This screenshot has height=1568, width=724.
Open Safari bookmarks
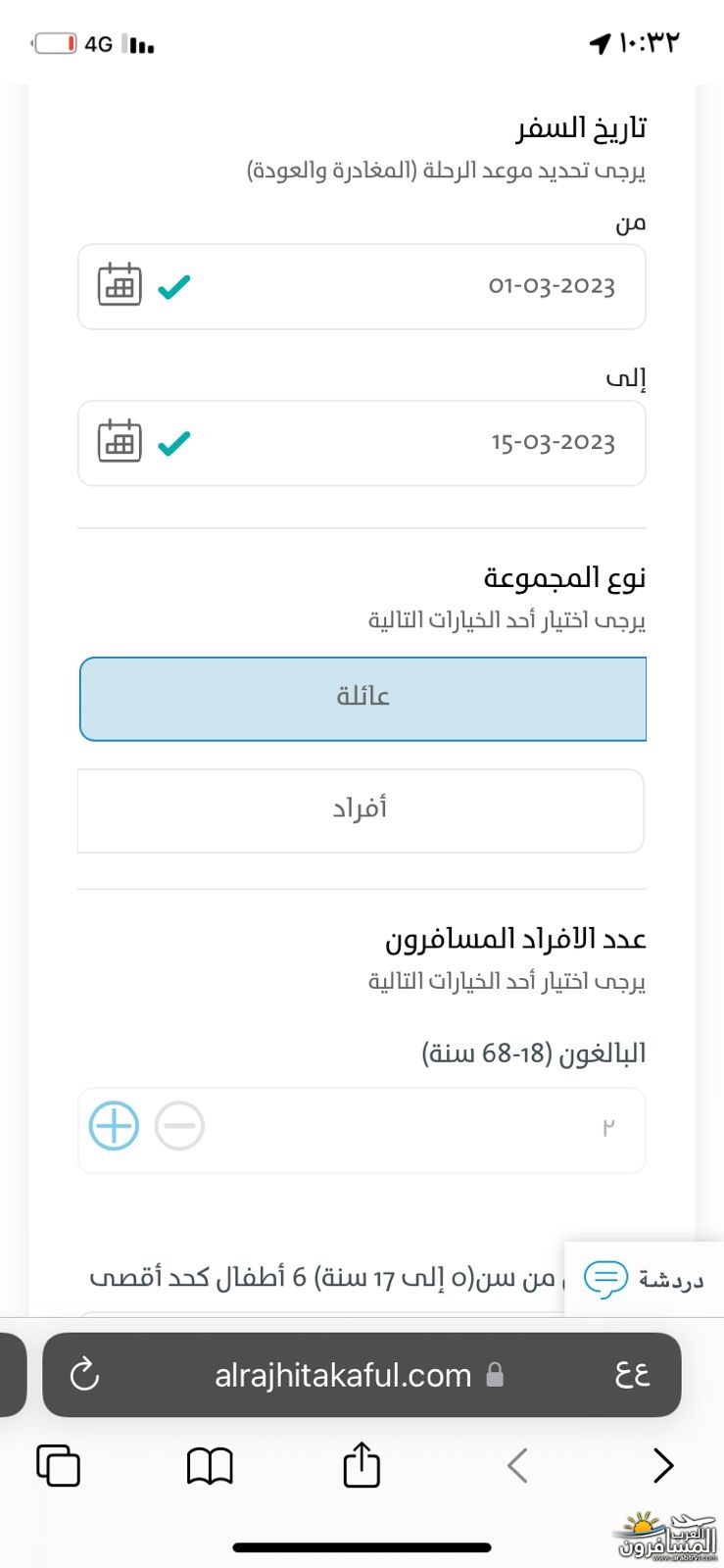pyautogui.click(x=210, y=1466)
